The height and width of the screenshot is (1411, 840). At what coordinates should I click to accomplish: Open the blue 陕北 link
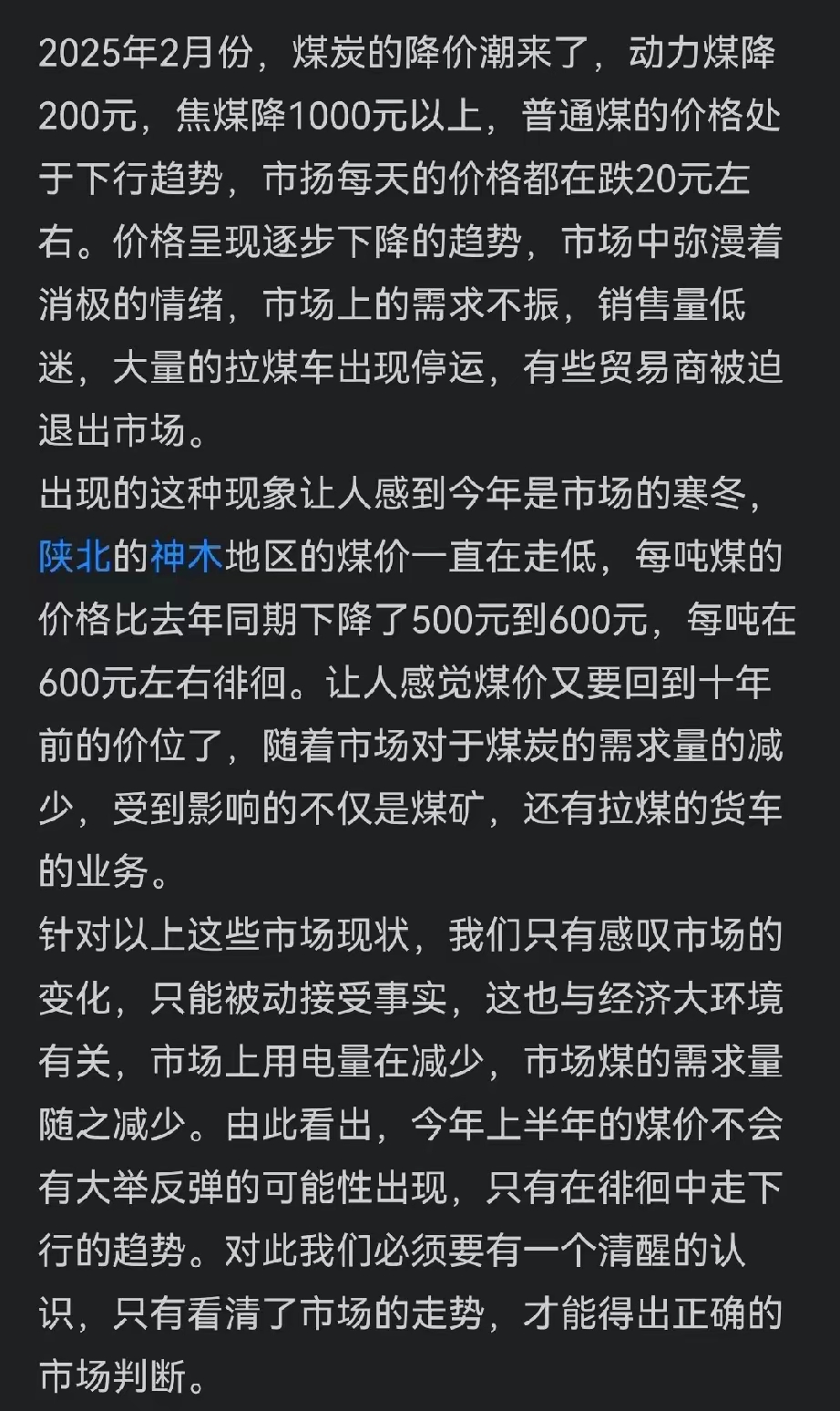[75, 555]
